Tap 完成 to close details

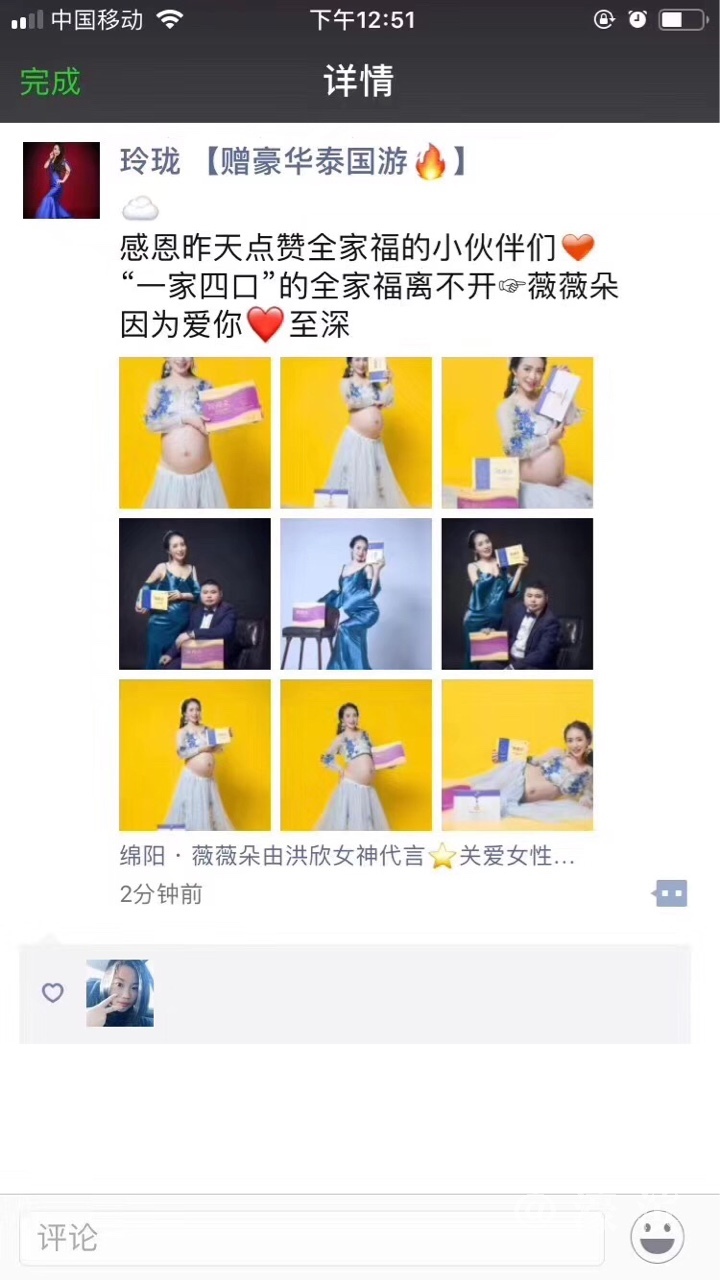(50, 82)
